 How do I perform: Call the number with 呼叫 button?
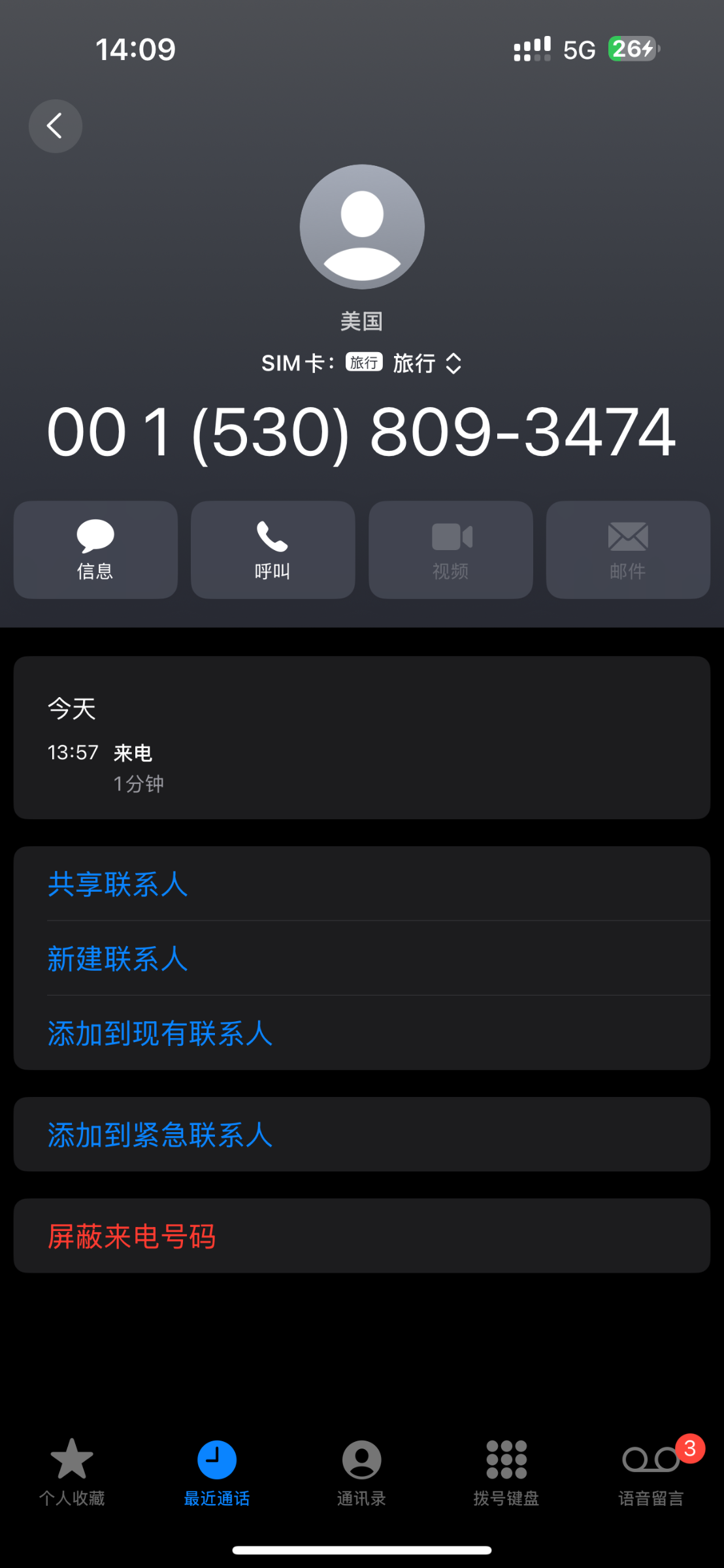pyautogui.click(x=272, y=549)
